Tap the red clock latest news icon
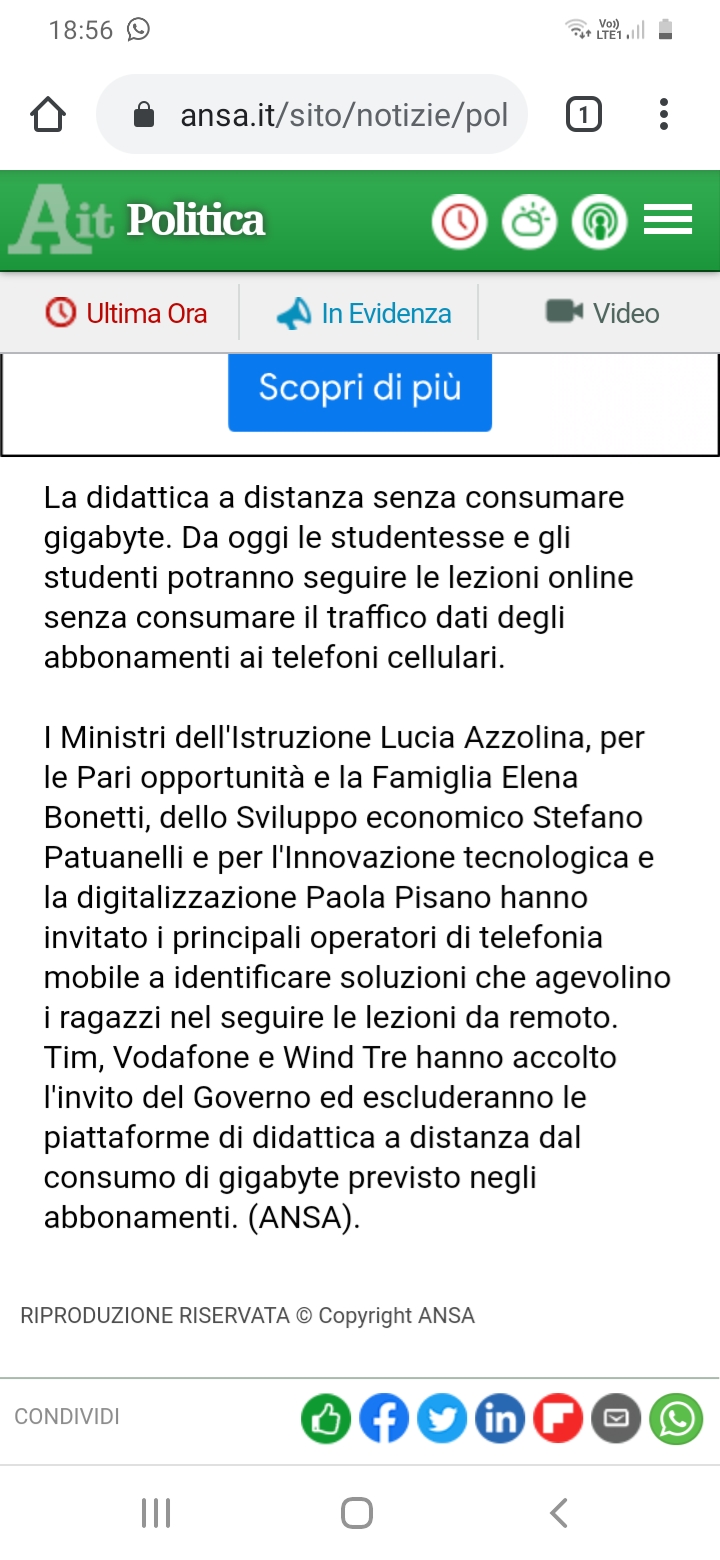This screenshot has height=1560, width=720. pyautogui.click(x=459, y=221)
